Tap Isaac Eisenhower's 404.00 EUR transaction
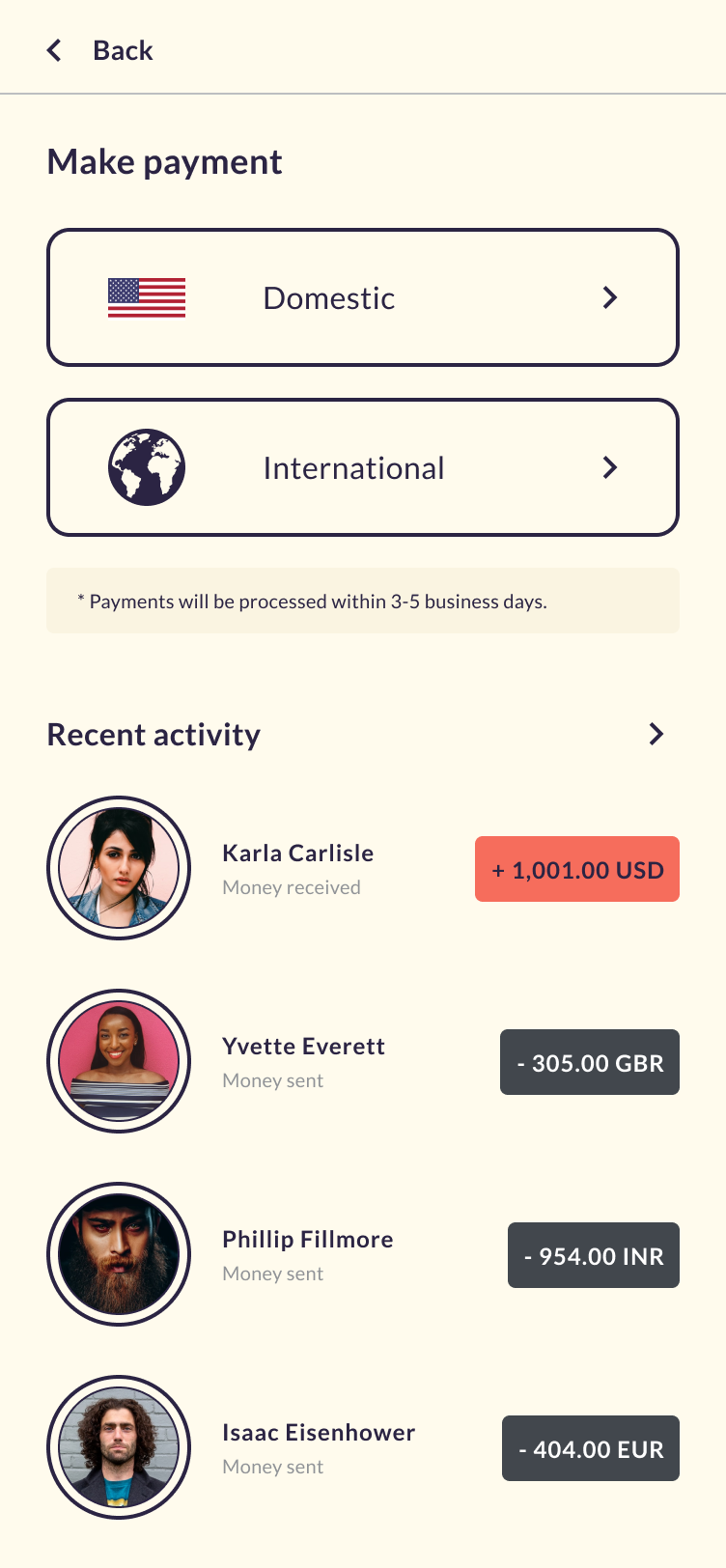The height and width of the screenshot is (1568, 726). pos(363,1447)
